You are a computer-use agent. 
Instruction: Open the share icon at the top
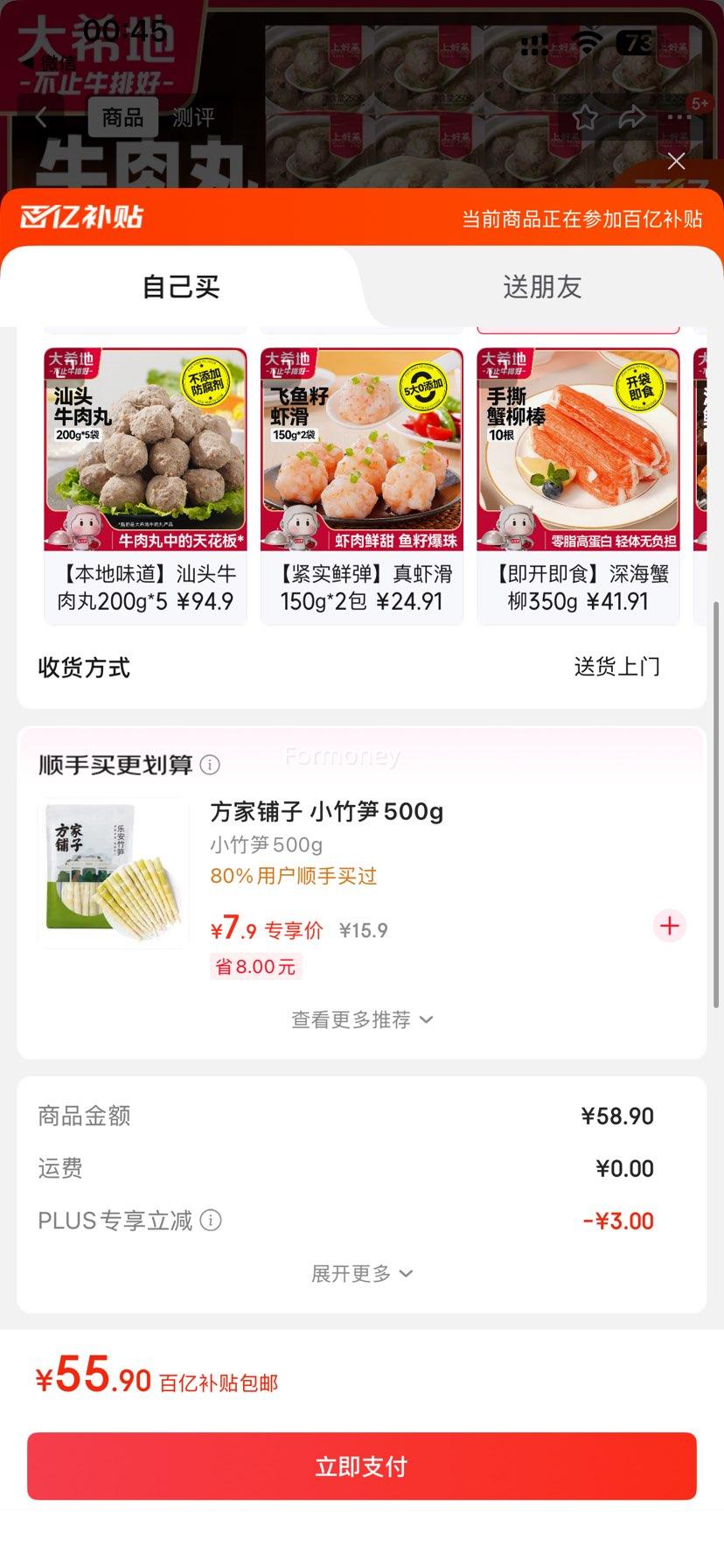point(631,116)
